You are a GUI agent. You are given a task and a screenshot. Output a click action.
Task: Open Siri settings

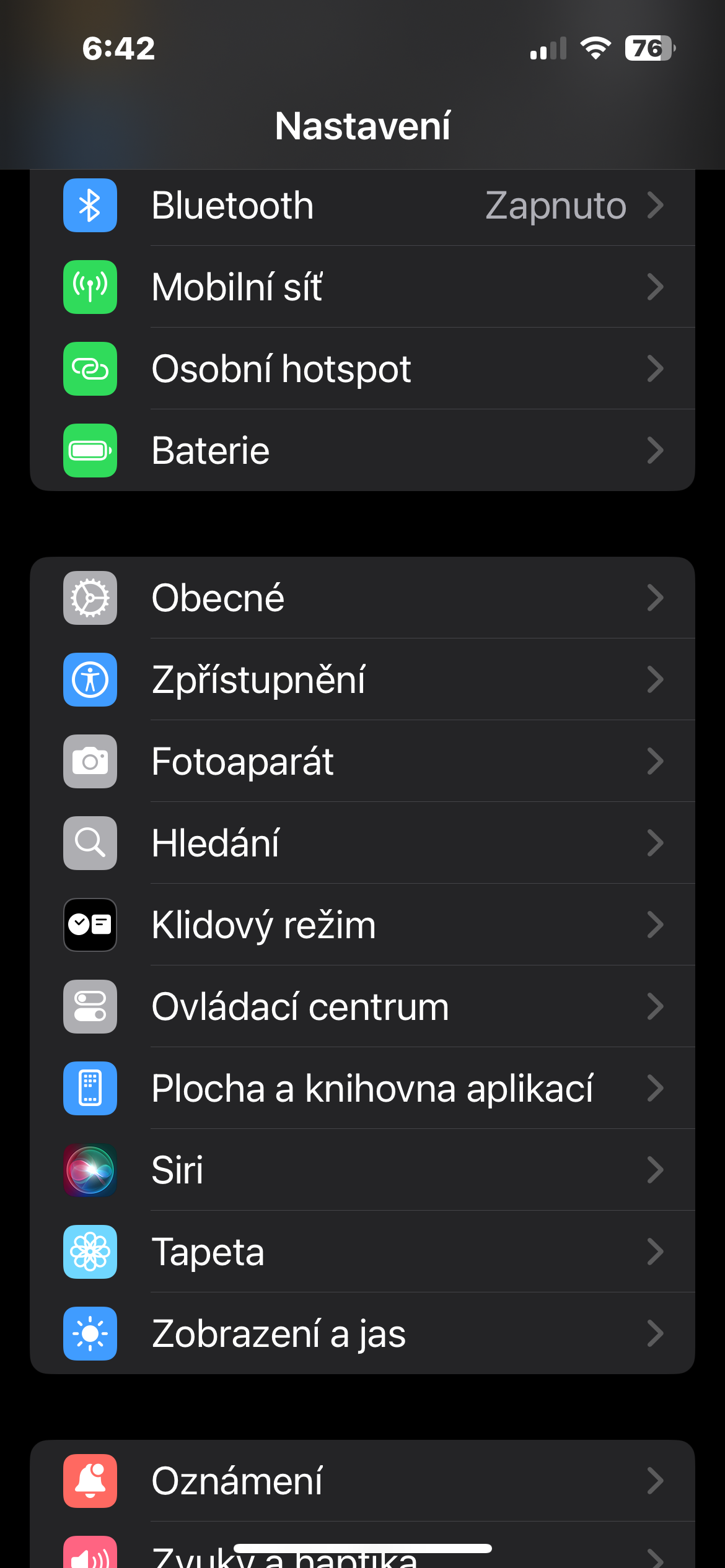pos(362,1170)
